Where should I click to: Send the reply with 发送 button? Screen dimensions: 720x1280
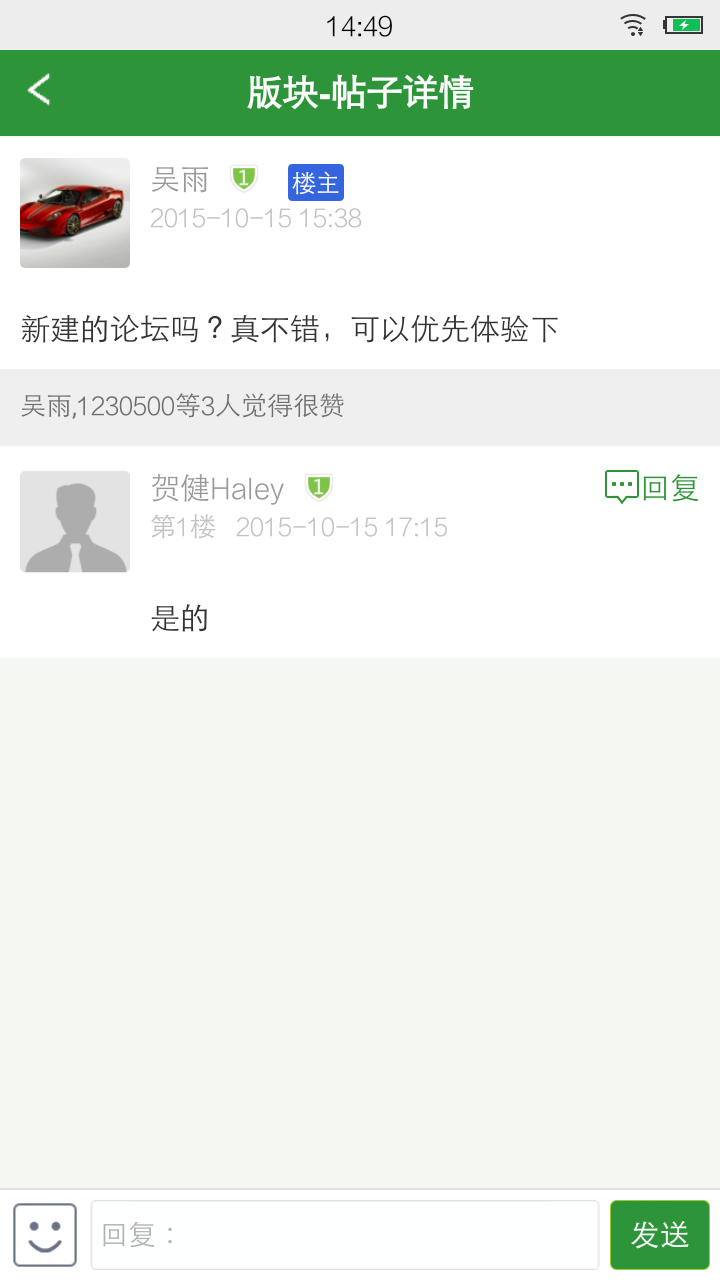coord(659,1235)
